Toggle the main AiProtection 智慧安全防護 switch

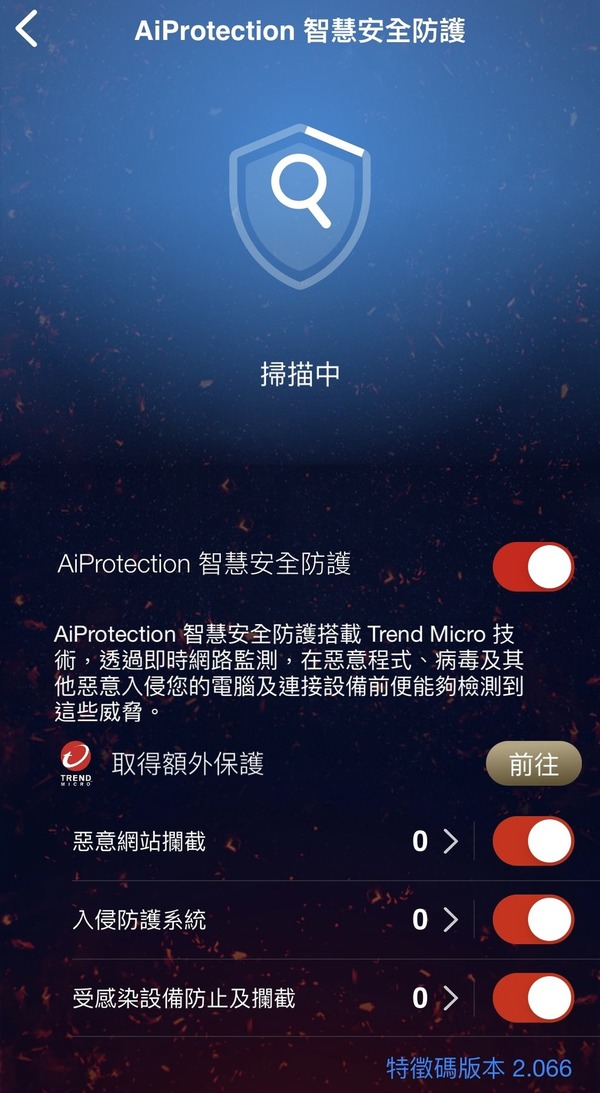tap(533, 566)
